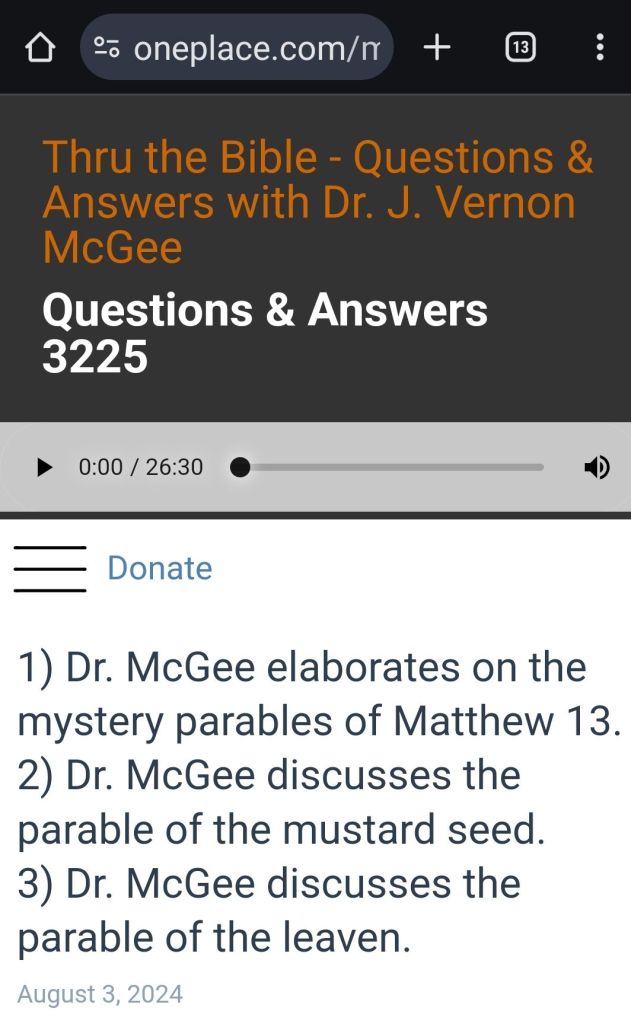Mute the audio player volume

pyautogui.click(x=597, y=467)
